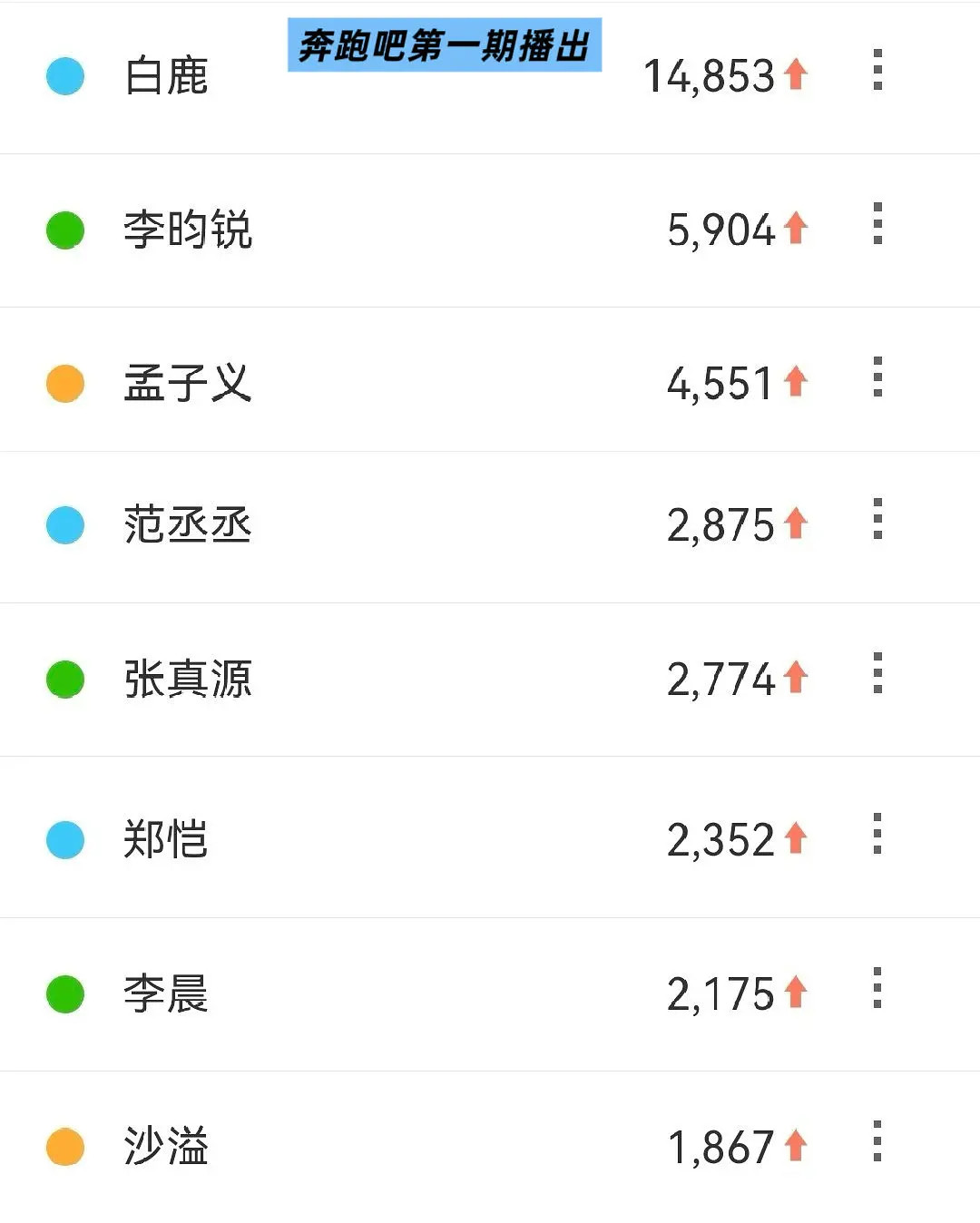Click the orange dot beside 孟子义

pyautogui.click(x=64, y=382)
